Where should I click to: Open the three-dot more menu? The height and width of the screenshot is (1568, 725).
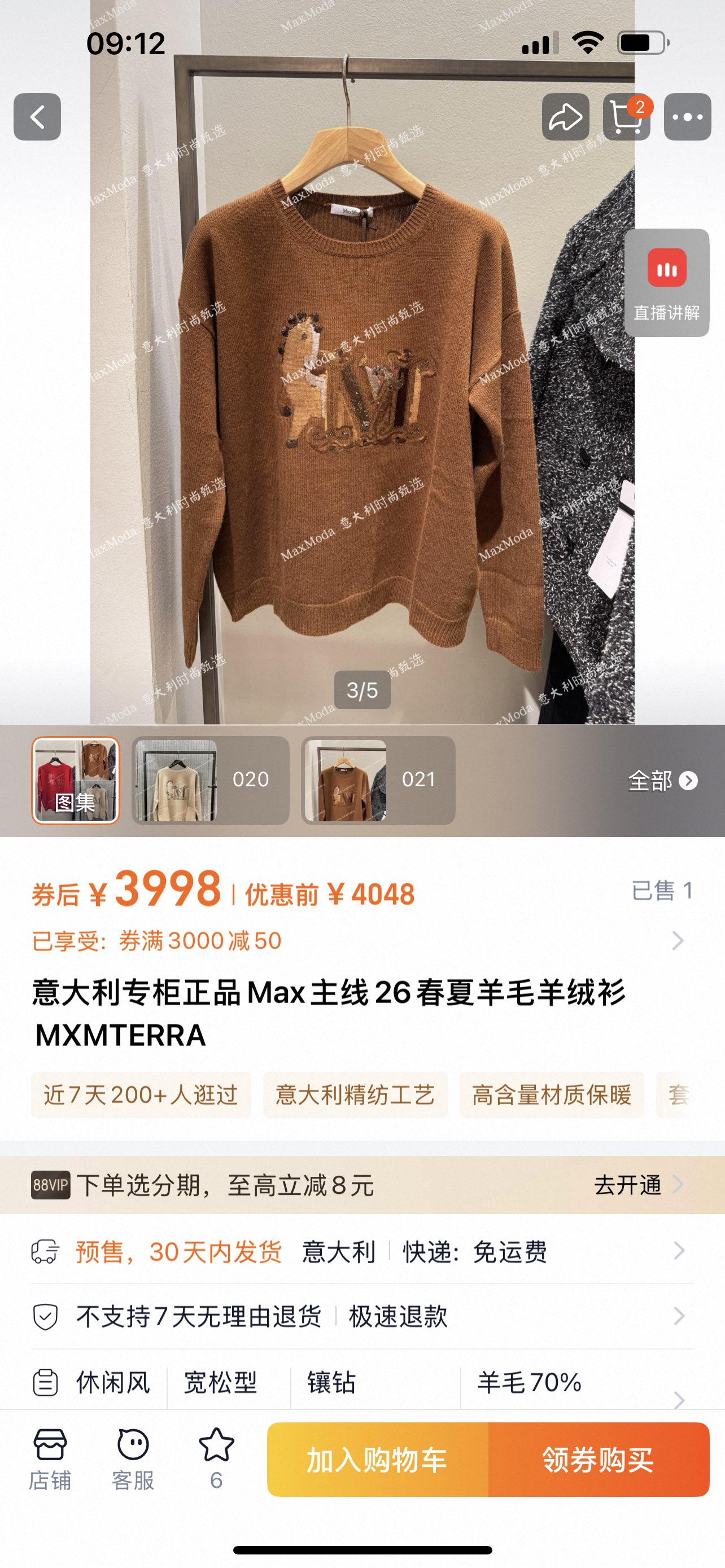coord(687,117)
